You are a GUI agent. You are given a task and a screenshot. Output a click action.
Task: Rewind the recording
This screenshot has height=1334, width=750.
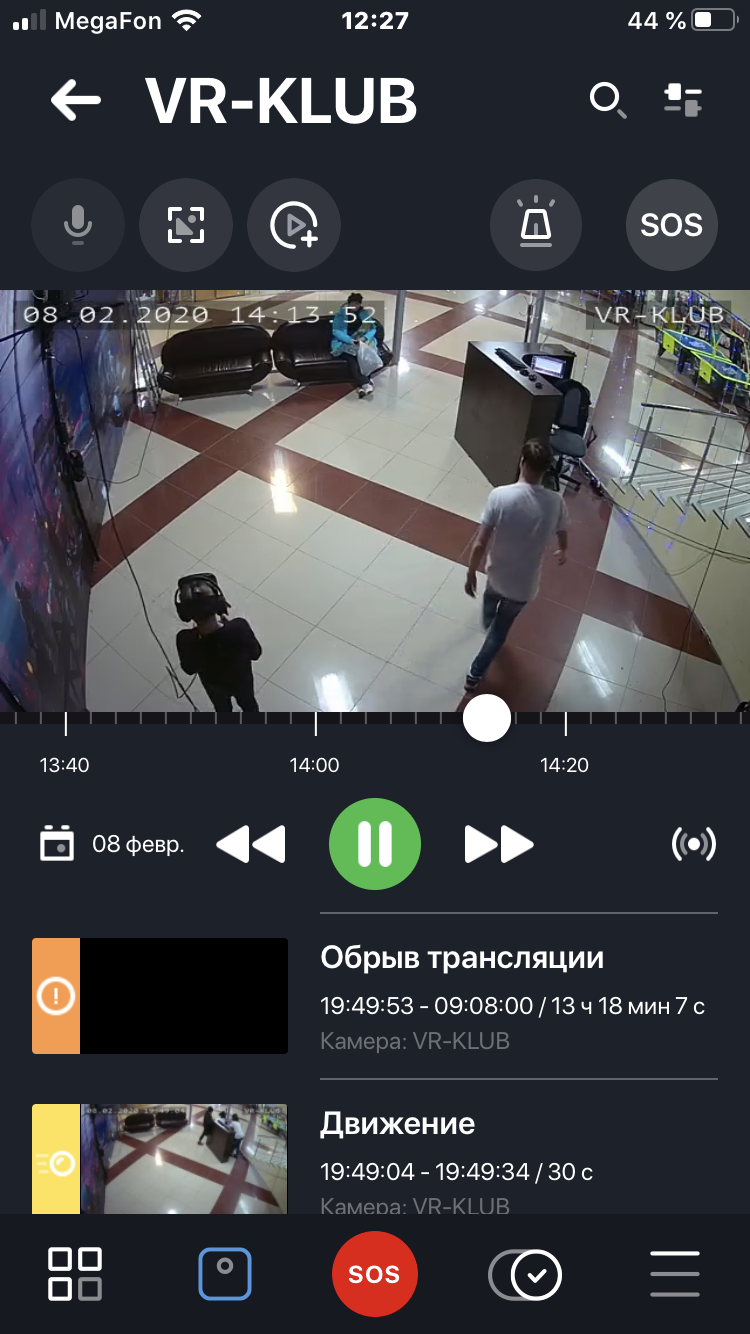[251, 844]
